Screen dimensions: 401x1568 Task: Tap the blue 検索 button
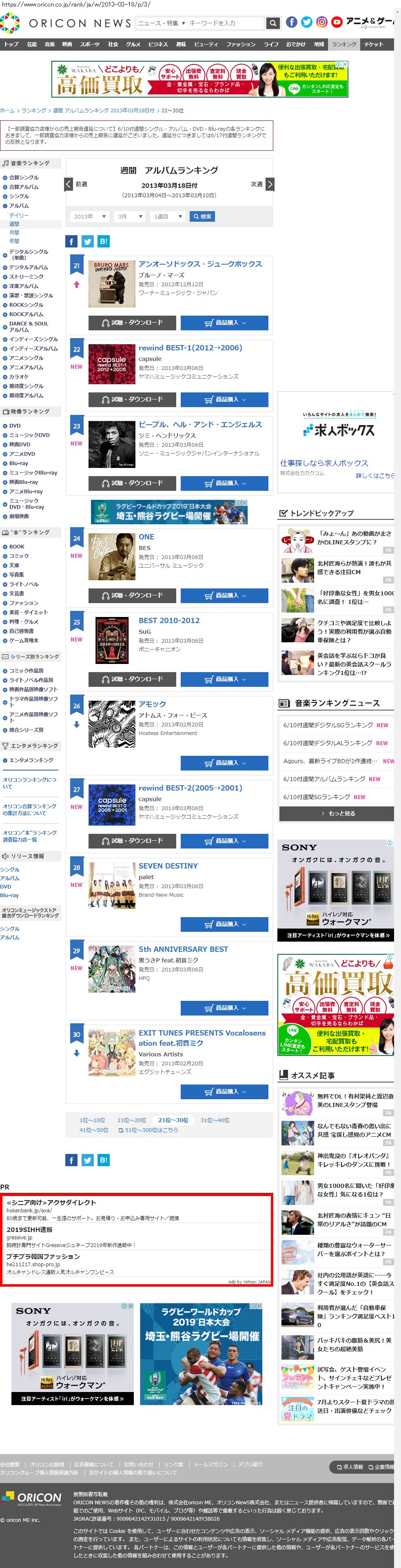pyautogui.click(x=202, y=216)
